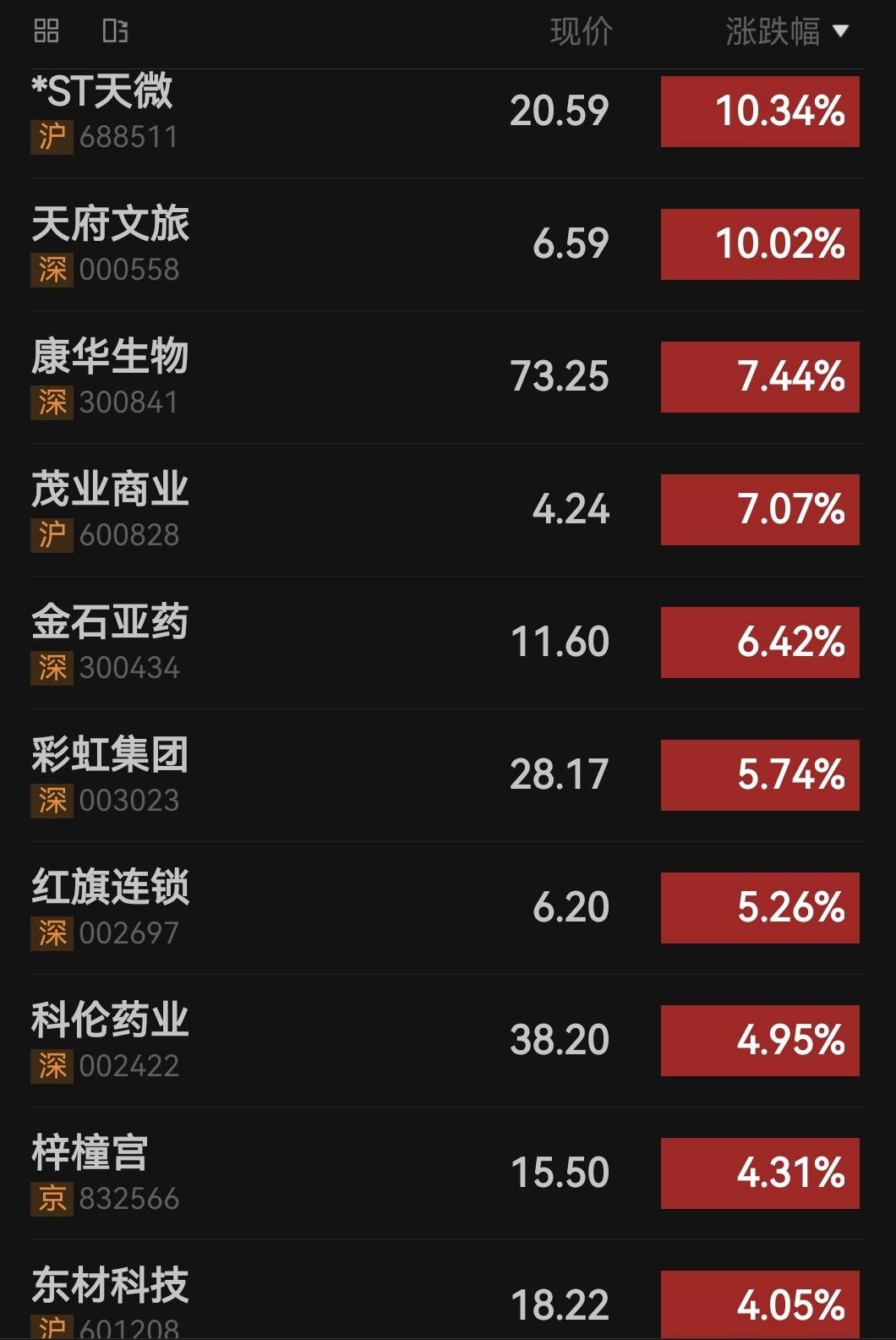Sort the list by 现价
The image size is (896, 1340).
click(x=581, y=31)
